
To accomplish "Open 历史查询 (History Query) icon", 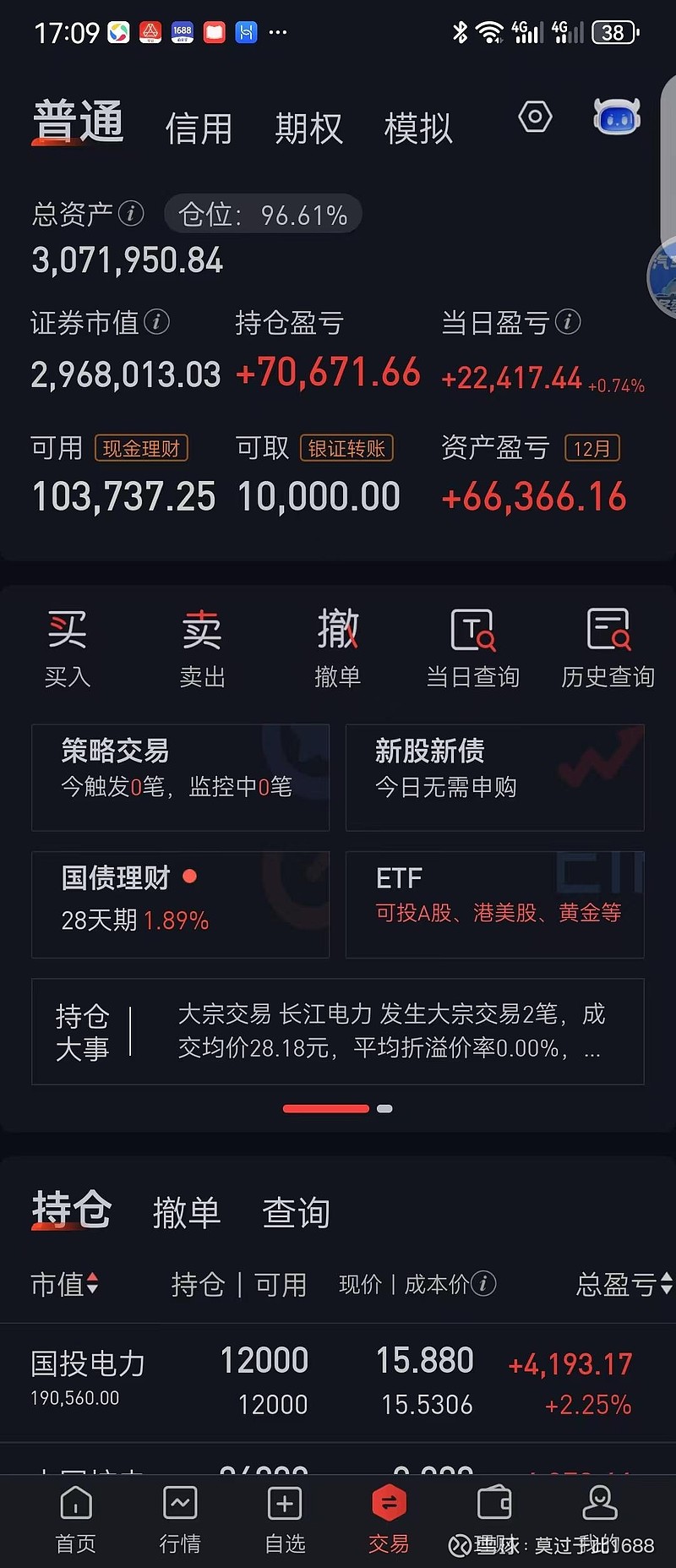I will pos(608,647).
